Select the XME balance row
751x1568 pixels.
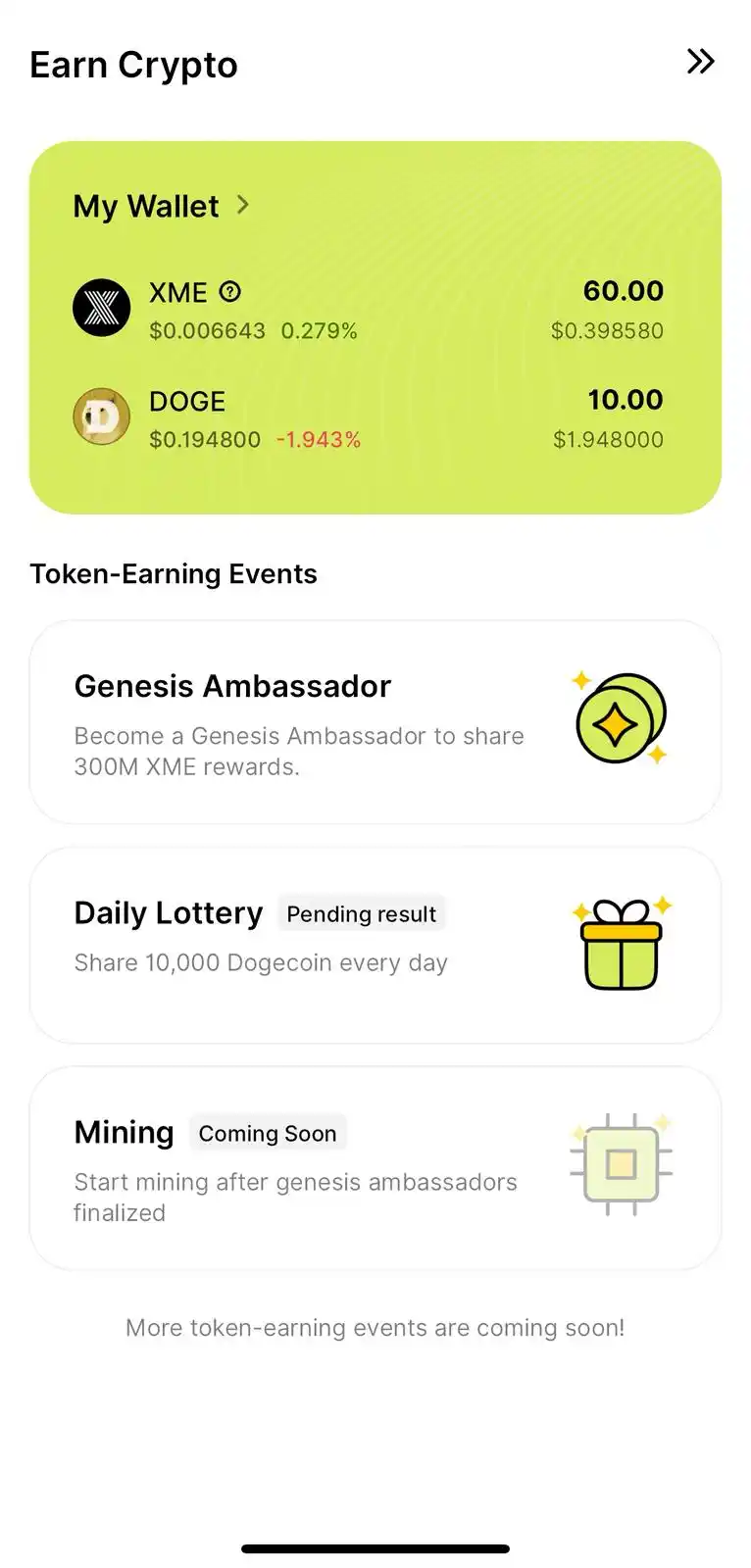click(x=375, y=309)
